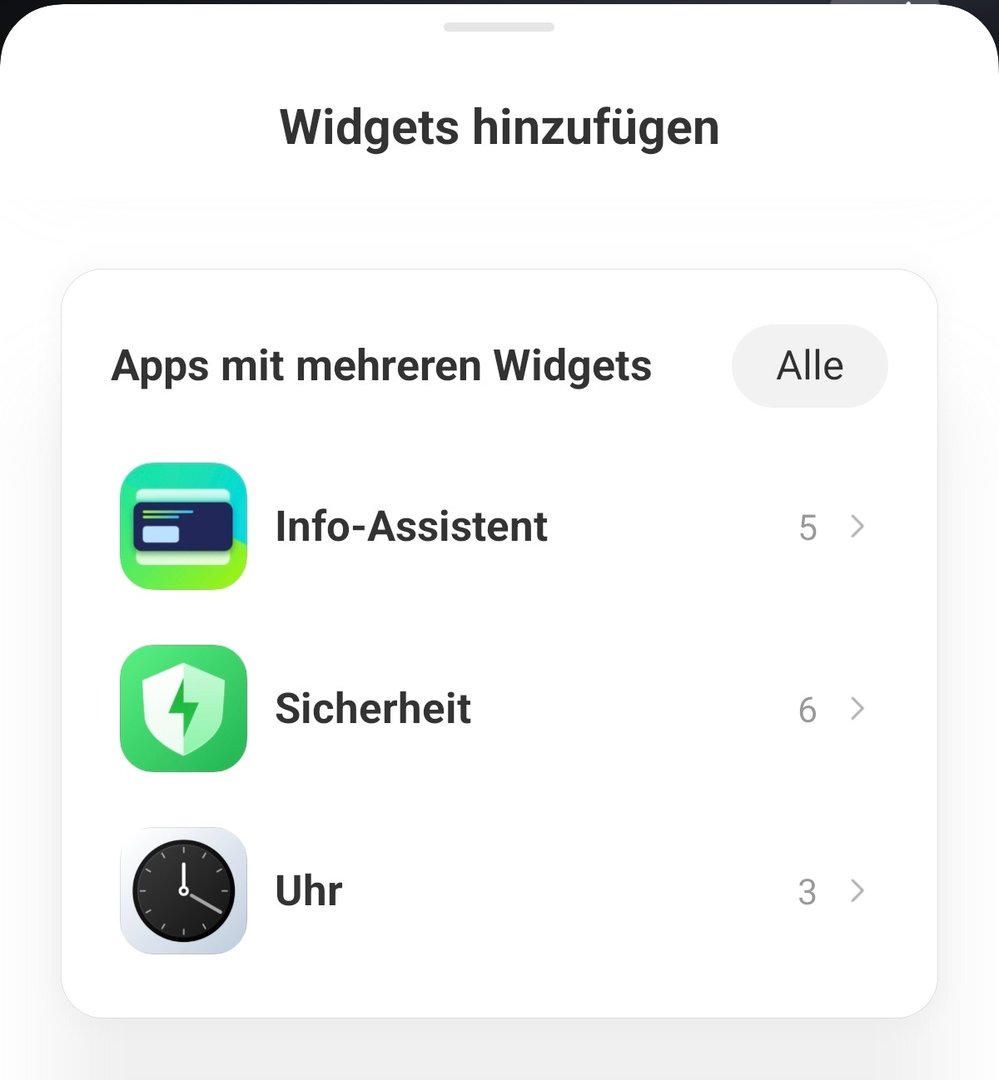The image size is (999, 1080).
Task: Tap the Alle button
Action: [x=809, y=366]
